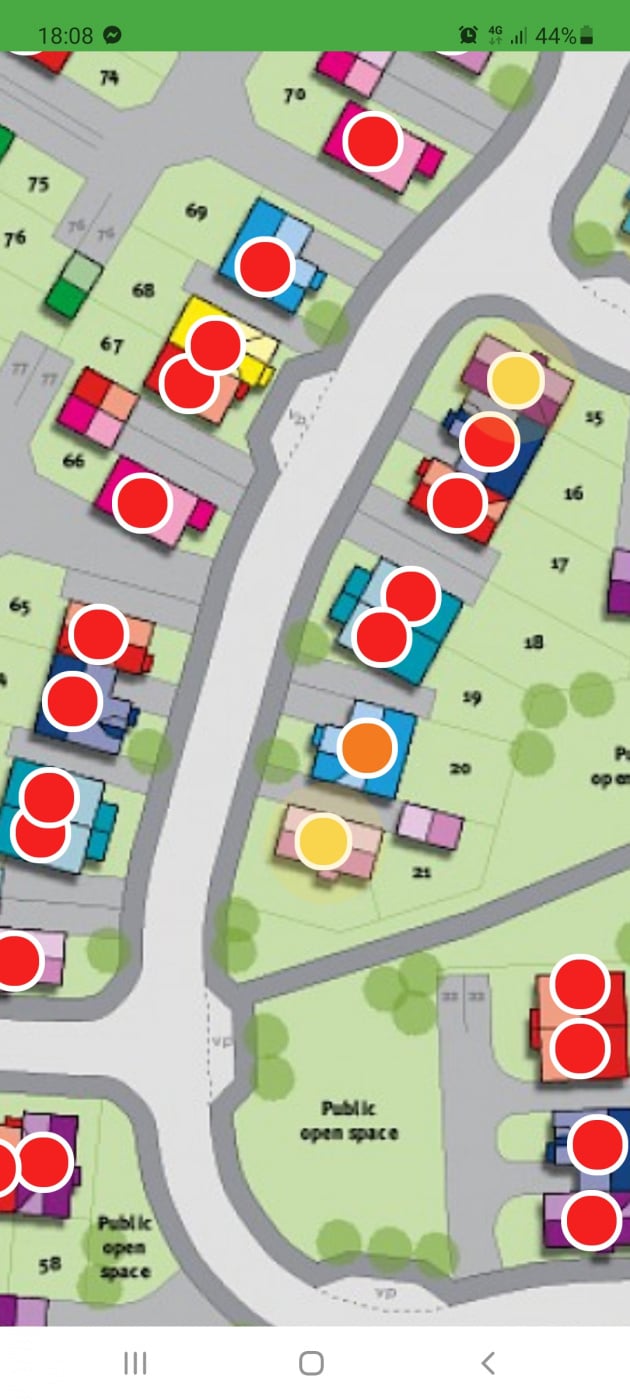This screenshot has width=630, height=1400.
Task: Open the yellow marker above plot 15
Action: click(515, 381)
